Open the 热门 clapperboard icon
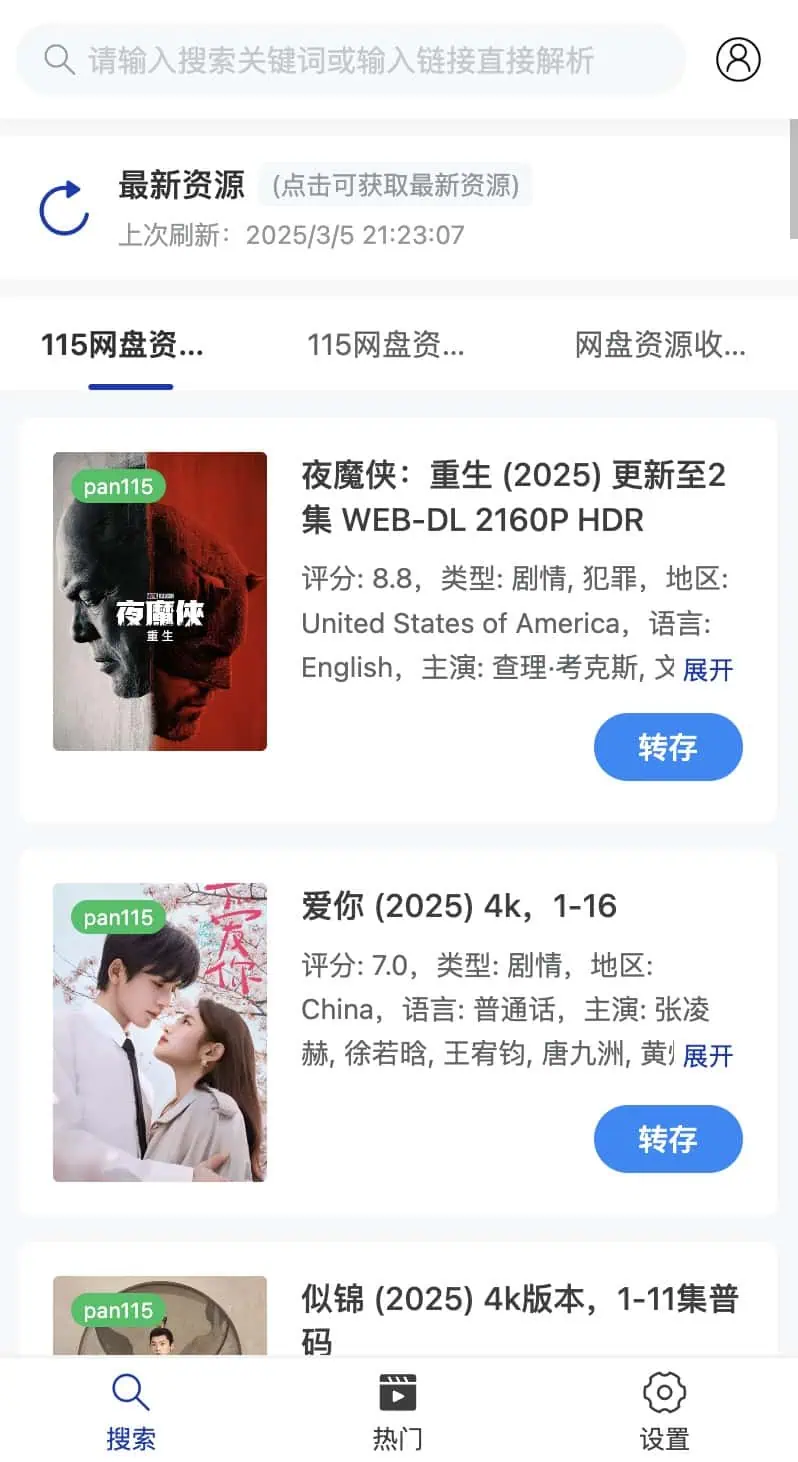 [398, 1391]
